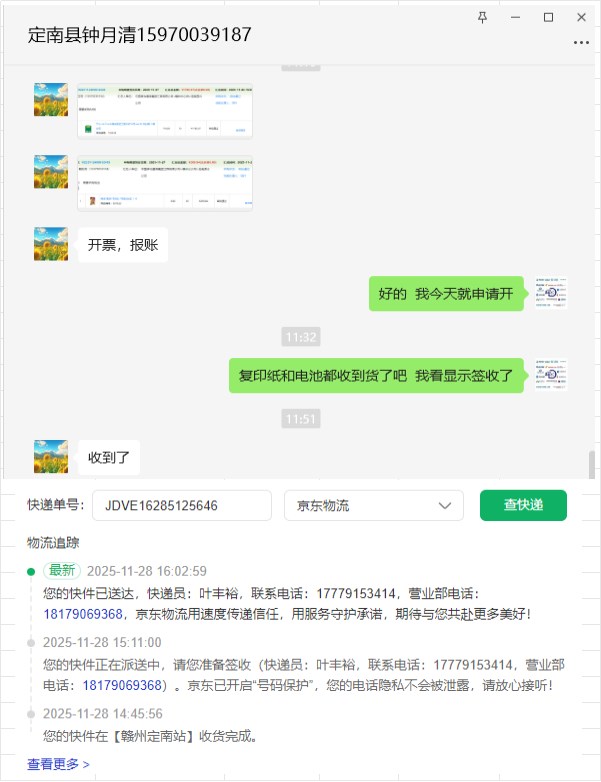This screenshot has width=601, height=782.
Task: Open the chat's three-dot overflow menu
Action: 581,43
